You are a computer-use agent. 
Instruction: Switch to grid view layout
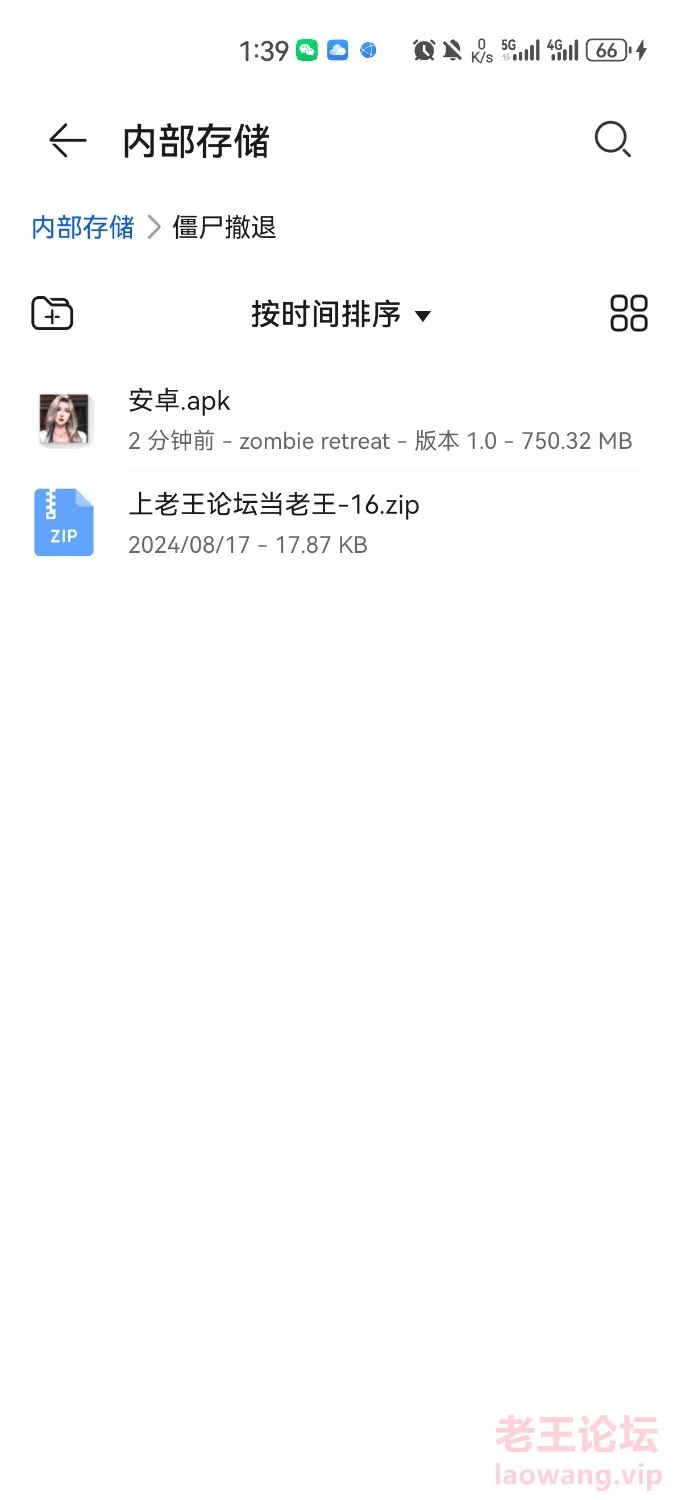(x=629, y=313)
